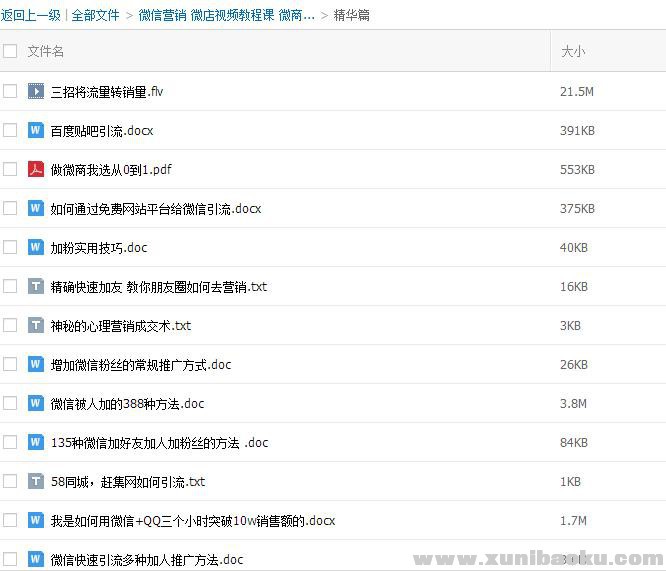Open 微信快速引流多种加人推广方法.doc

tap(146, 559)
